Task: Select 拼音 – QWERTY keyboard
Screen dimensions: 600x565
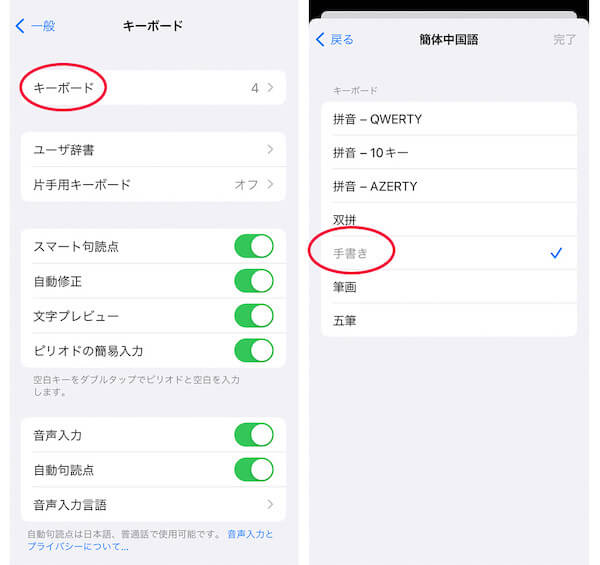Action: coord(448,119)
